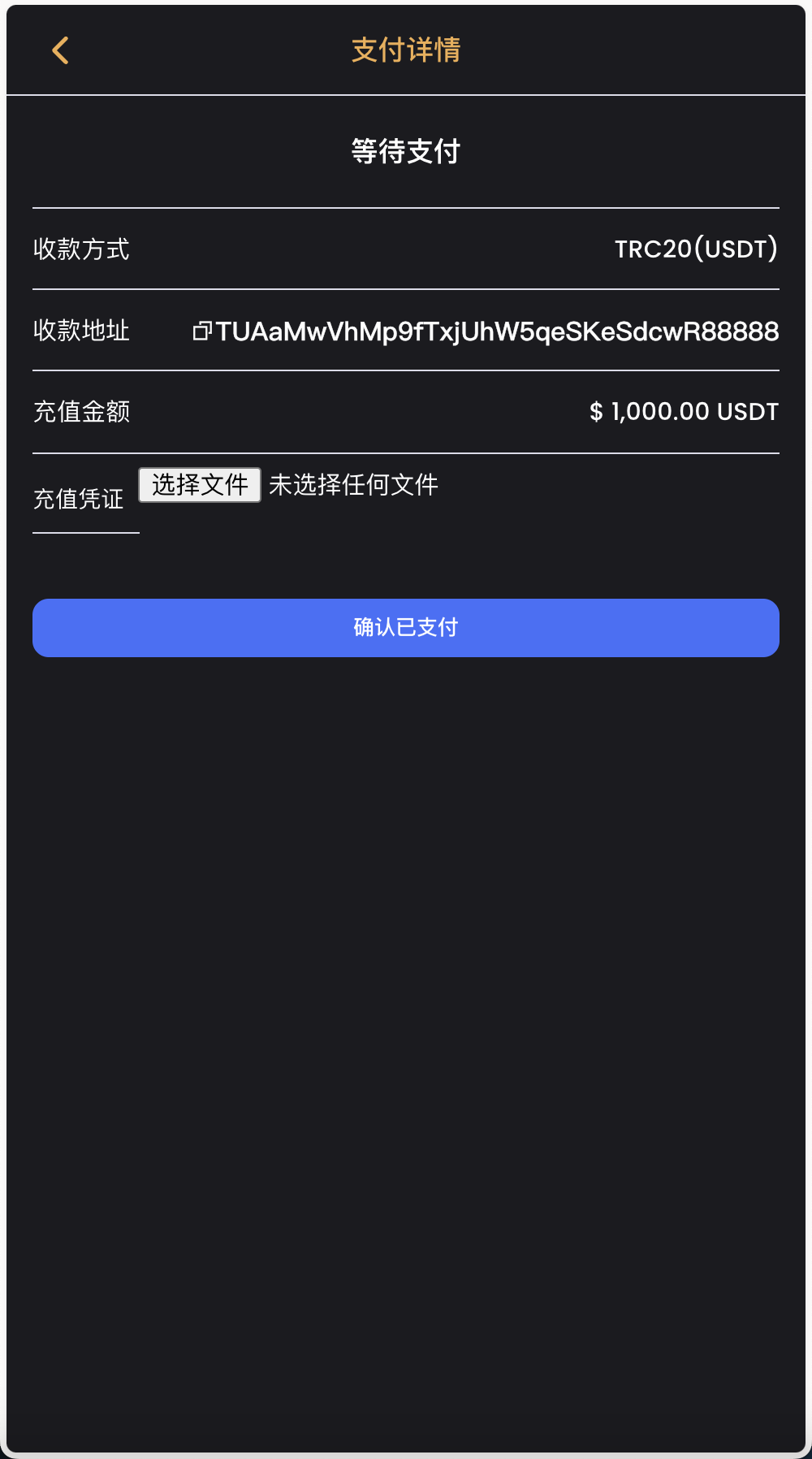Select the 等待支付 status heading
The height and width of the screenshot is (1459, 812).
(x=405, y=151)
